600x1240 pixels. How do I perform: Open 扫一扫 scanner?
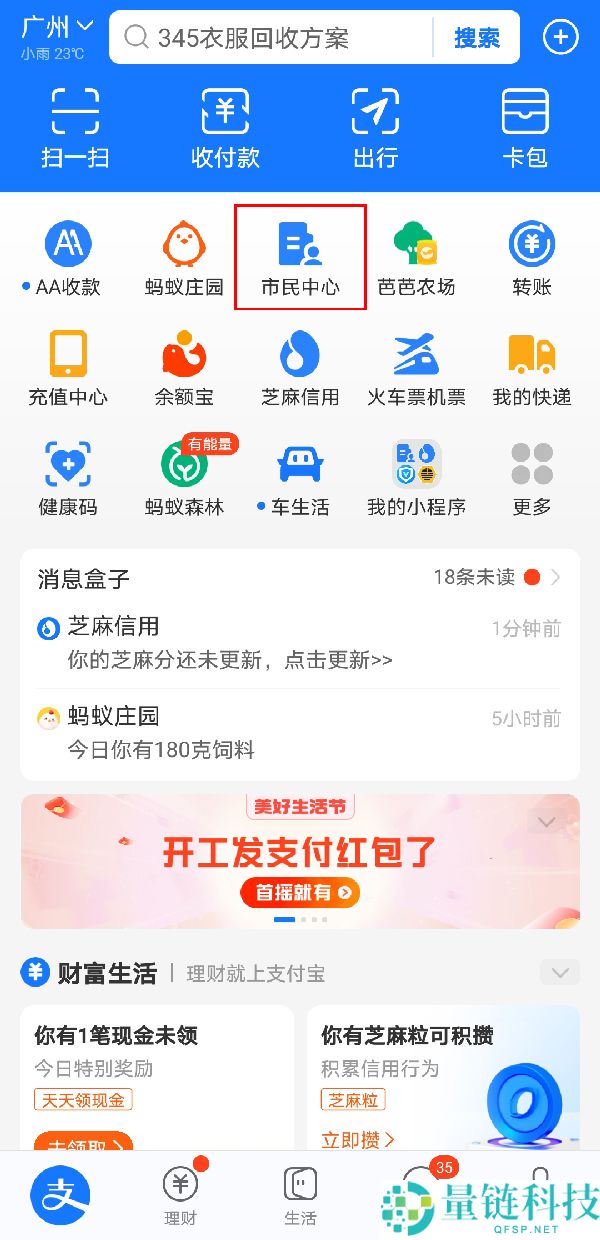pos(75,128)
